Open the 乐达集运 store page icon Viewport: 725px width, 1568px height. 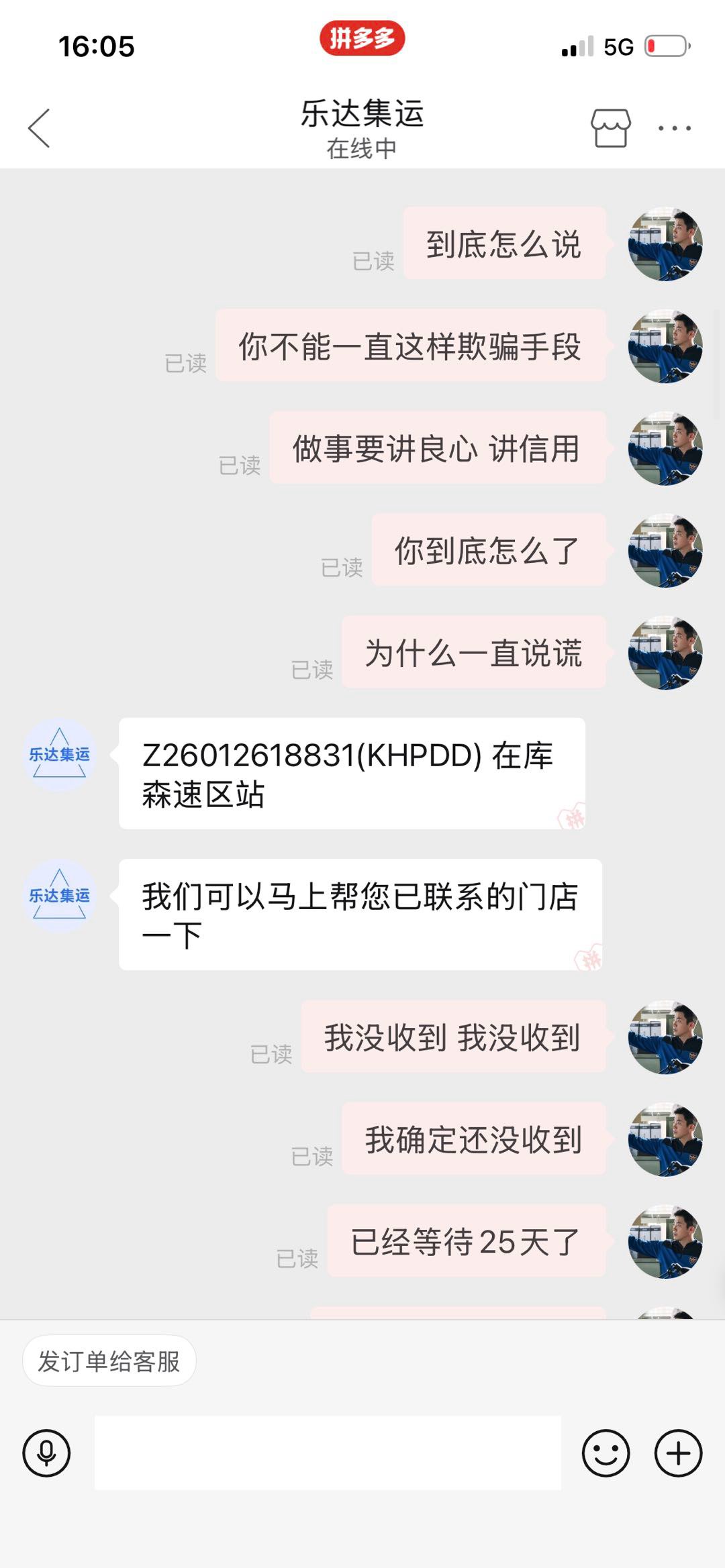click(610, 127)
